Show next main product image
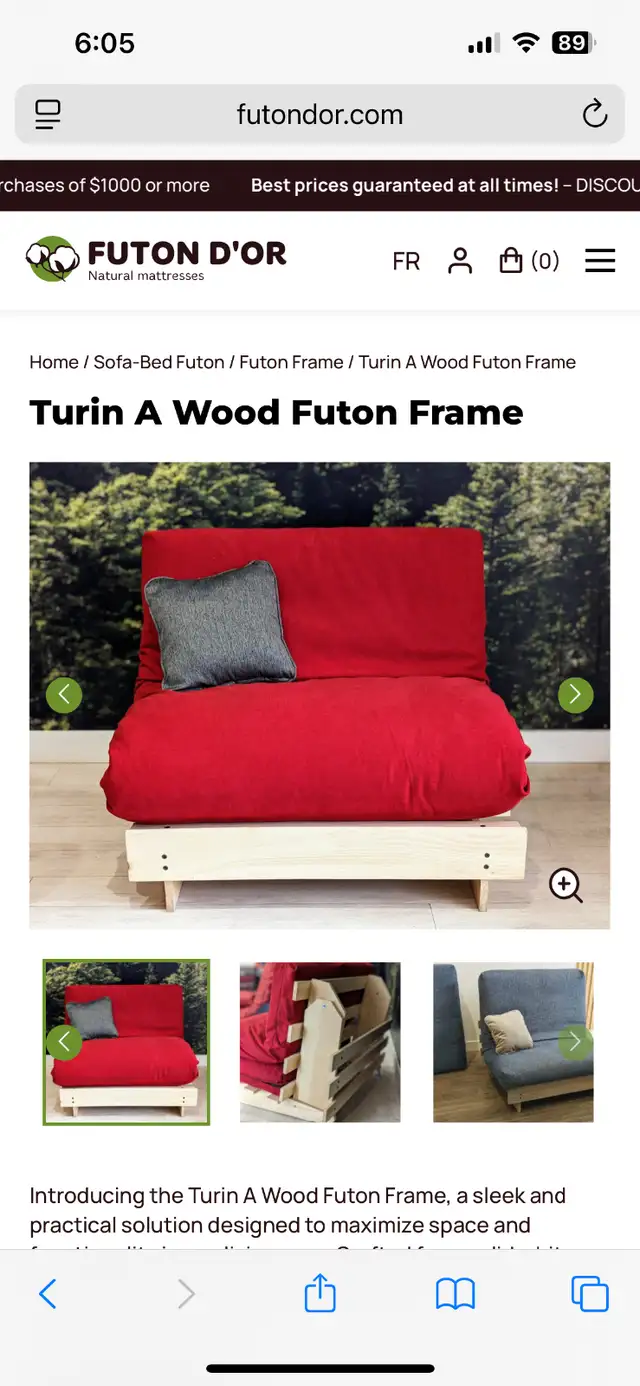The height and width of the screenshot is (1386, 640). 575,695
